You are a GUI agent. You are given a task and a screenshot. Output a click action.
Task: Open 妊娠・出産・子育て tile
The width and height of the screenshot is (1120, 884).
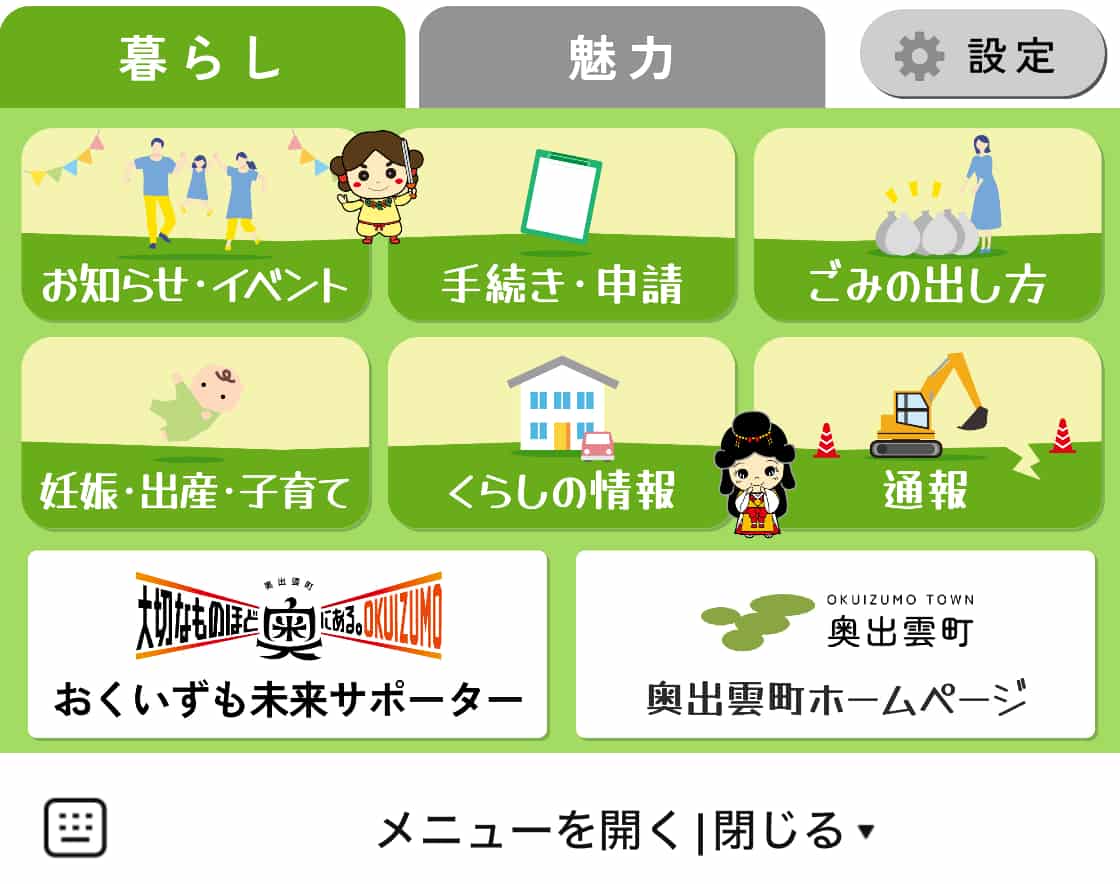coord(196,433)
